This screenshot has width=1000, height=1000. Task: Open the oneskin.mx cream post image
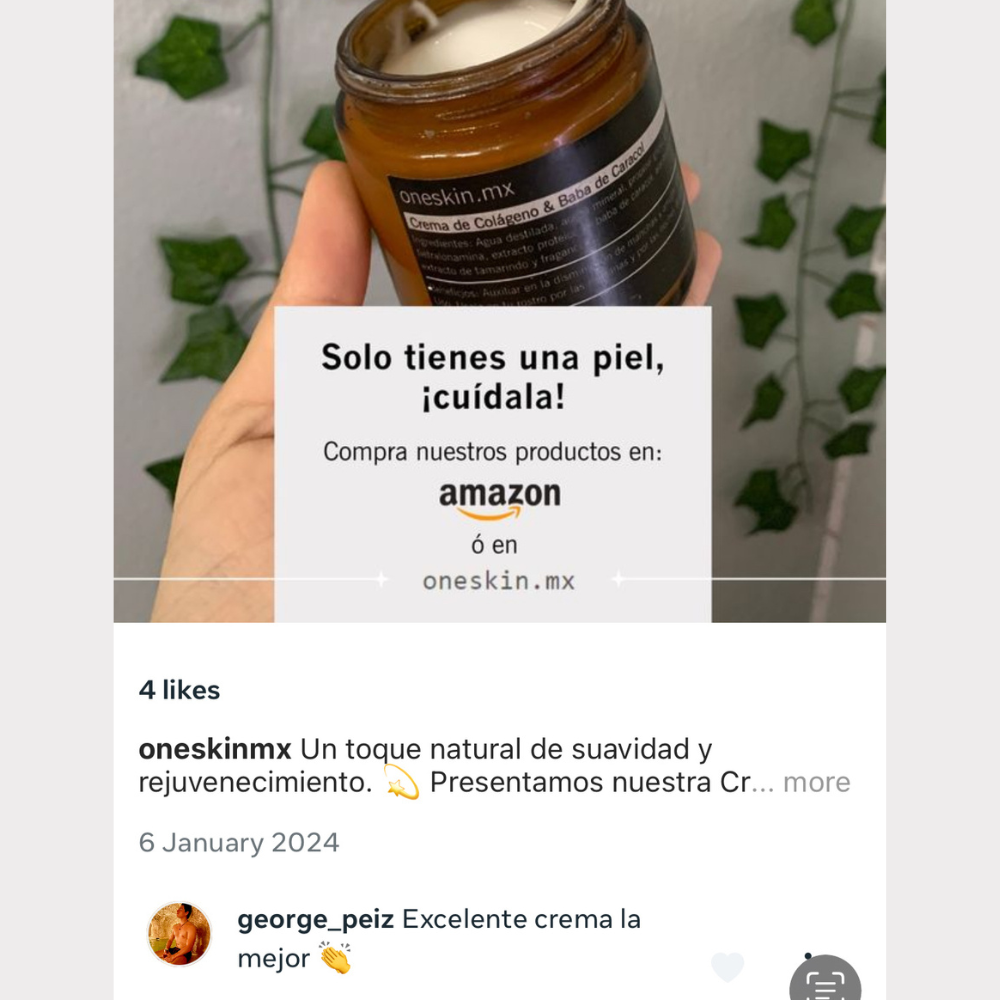500,310
